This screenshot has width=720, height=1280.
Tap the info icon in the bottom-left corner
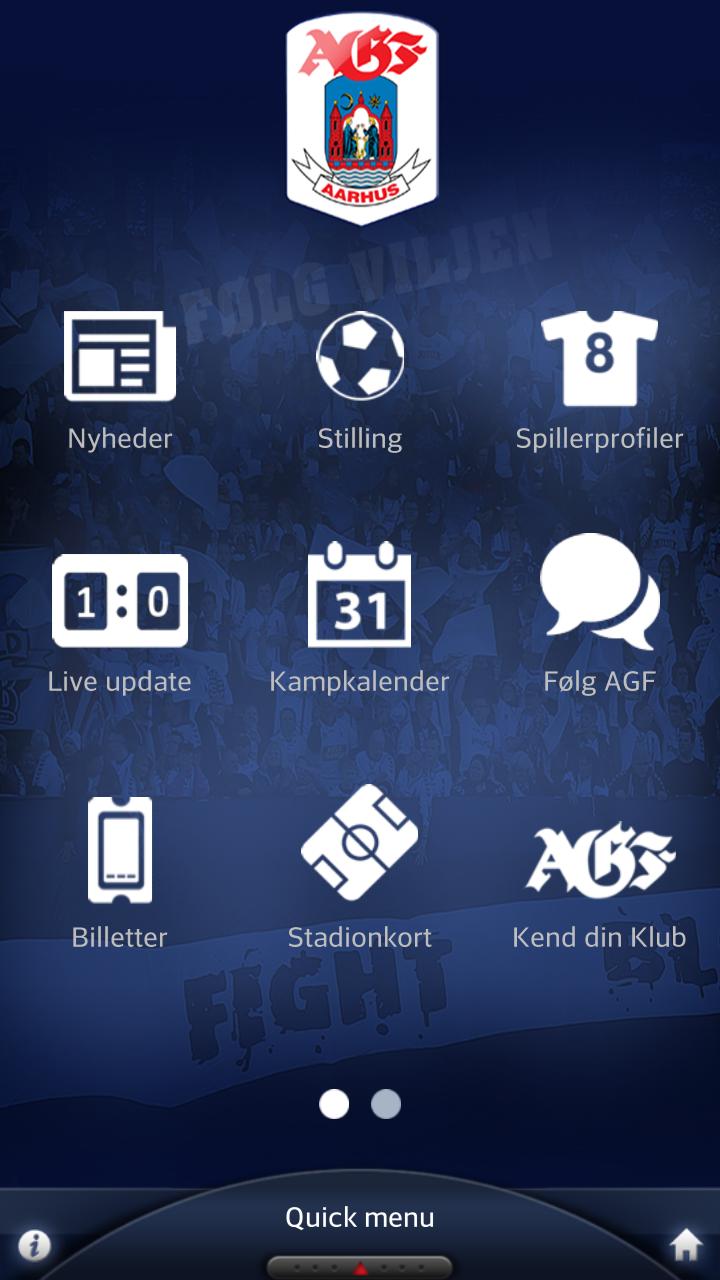tap(33, 1245)
